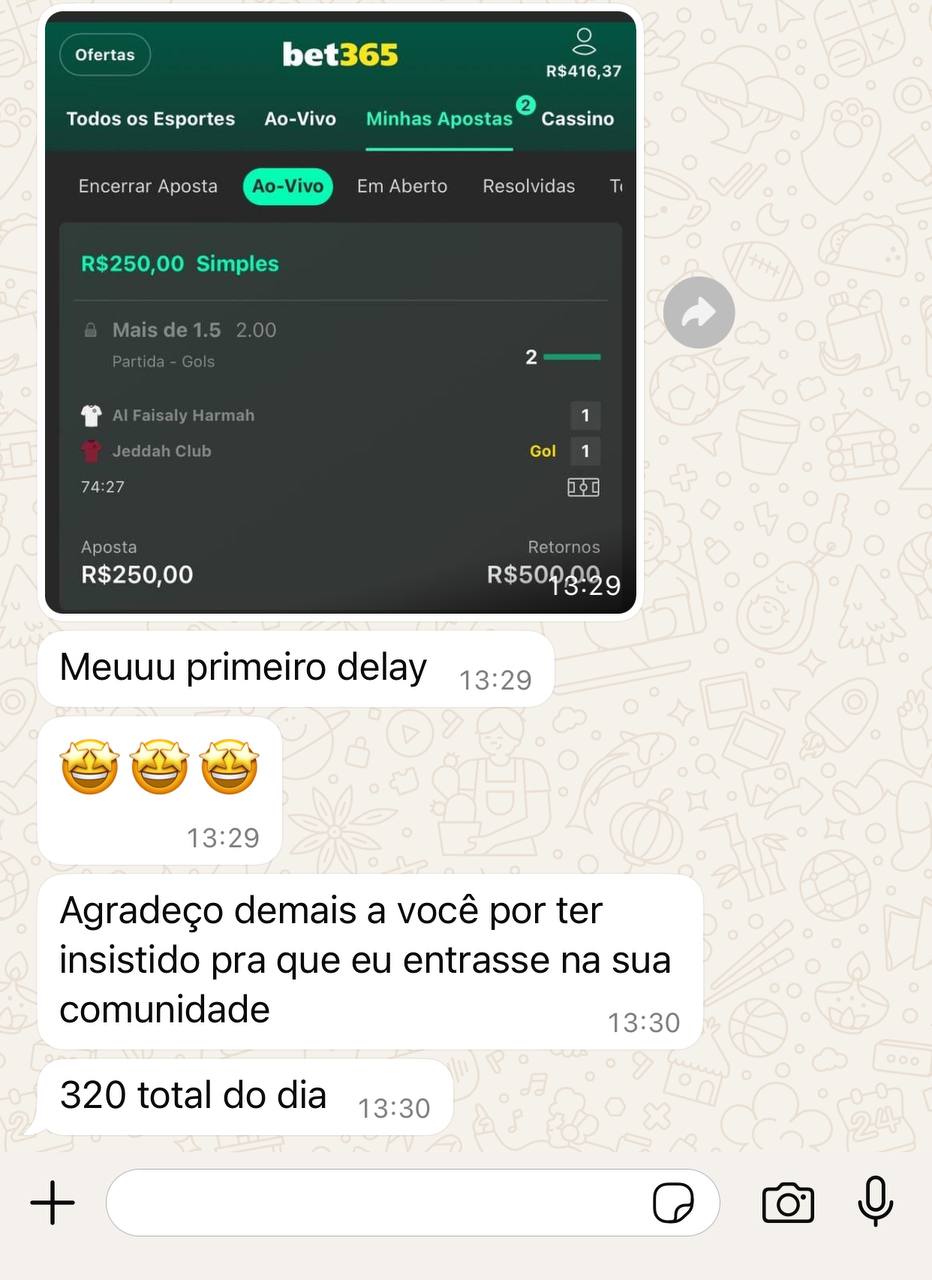Focus the message text field
This screenshot has height=1280, width=932.
point(370,1202)
